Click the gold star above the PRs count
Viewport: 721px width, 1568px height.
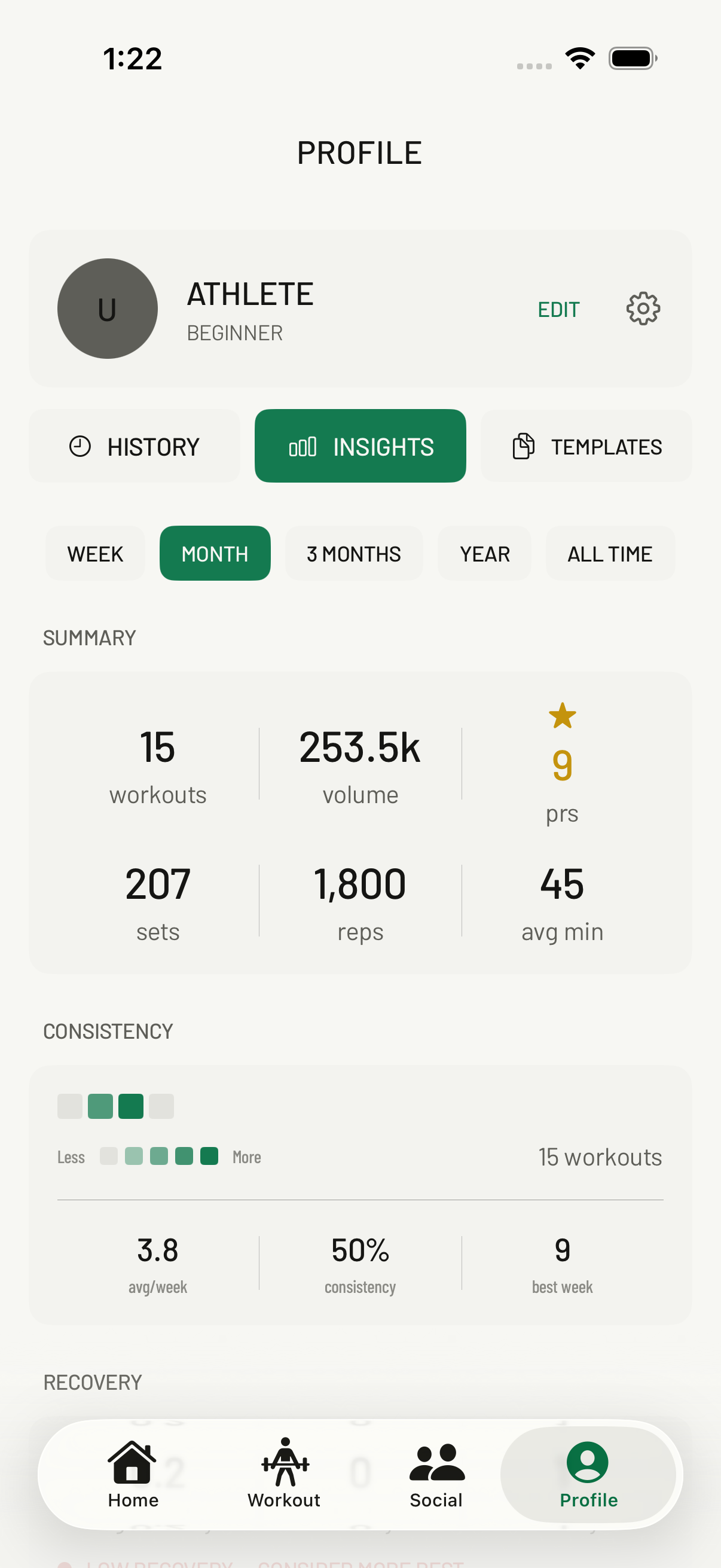tap(562, 716)
